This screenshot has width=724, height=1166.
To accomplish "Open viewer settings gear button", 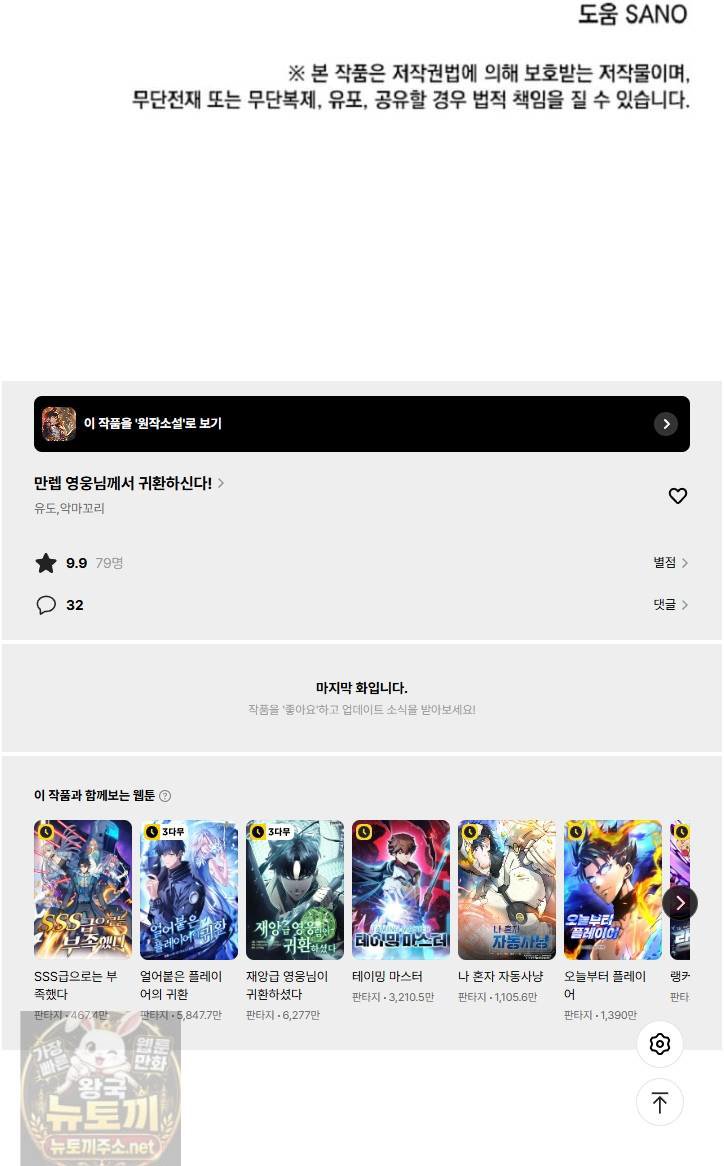I will tap(659, 1044).
